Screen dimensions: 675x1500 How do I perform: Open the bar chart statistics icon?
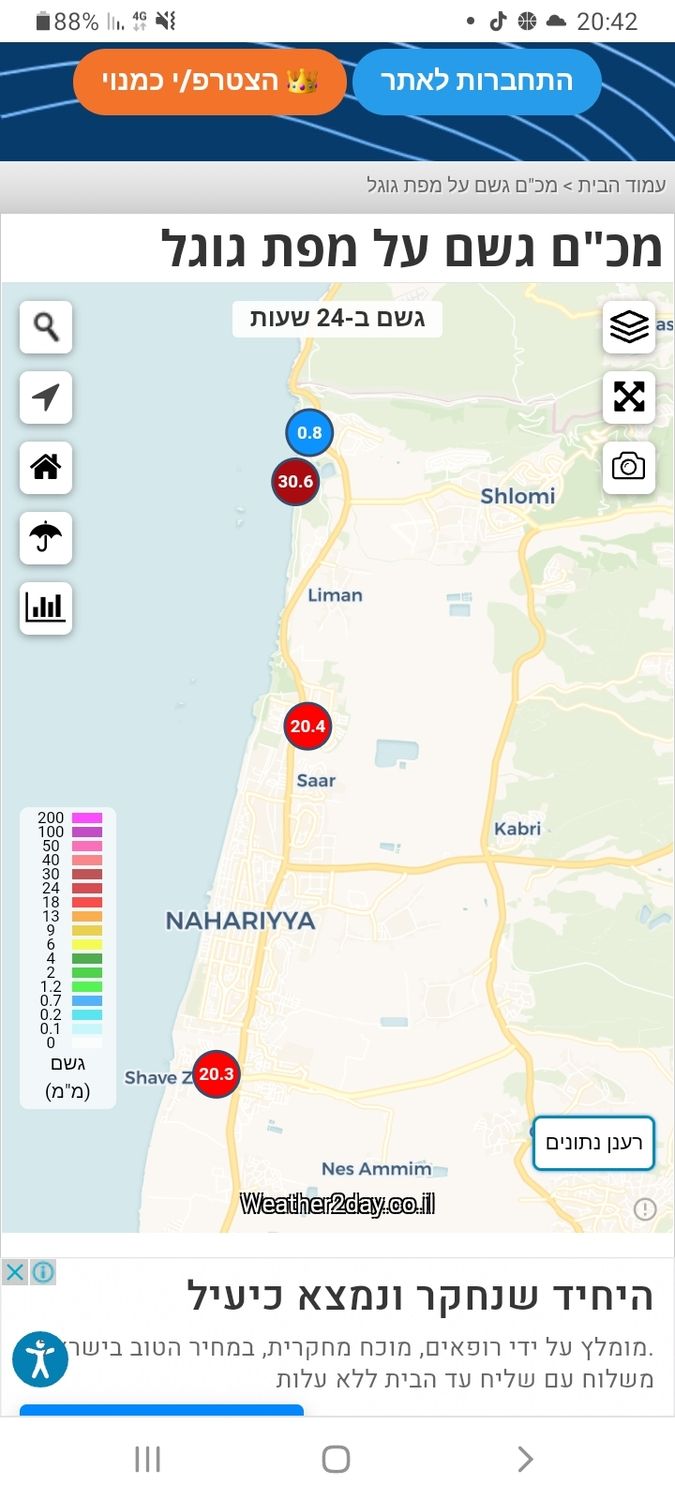coord(46,608)
